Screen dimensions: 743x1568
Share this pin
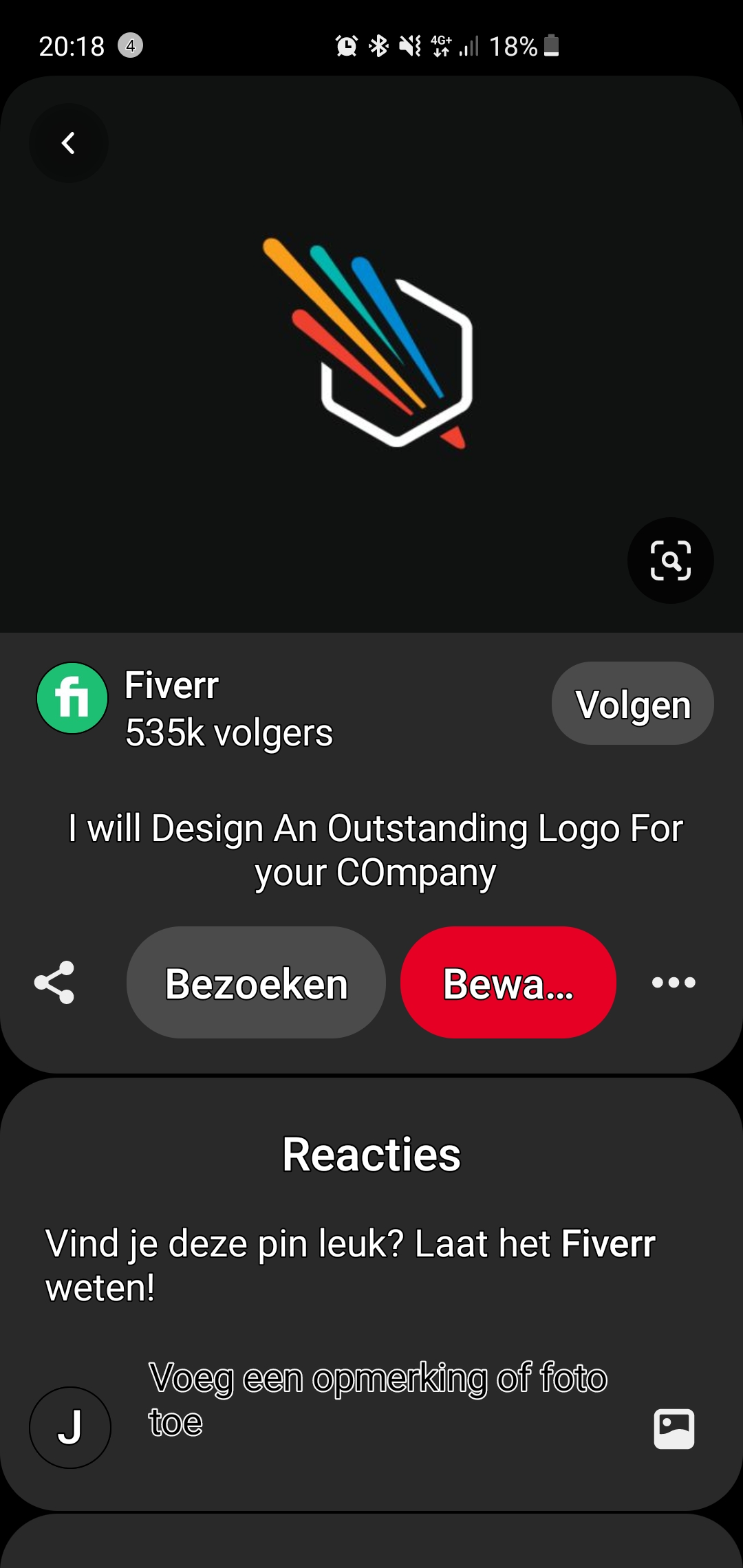tap(54, 982)
